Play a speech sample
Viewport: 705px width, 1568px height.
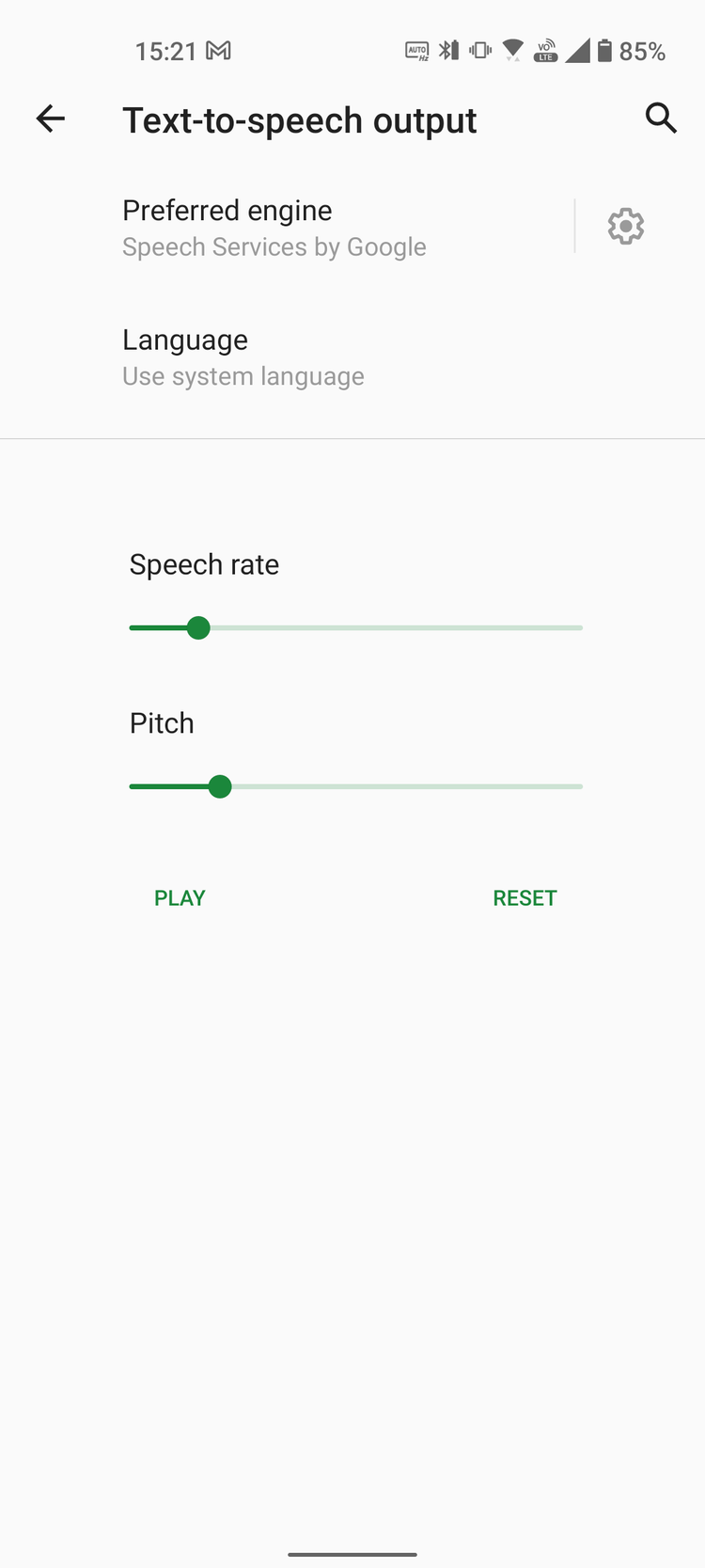click(x=180, y=898)
